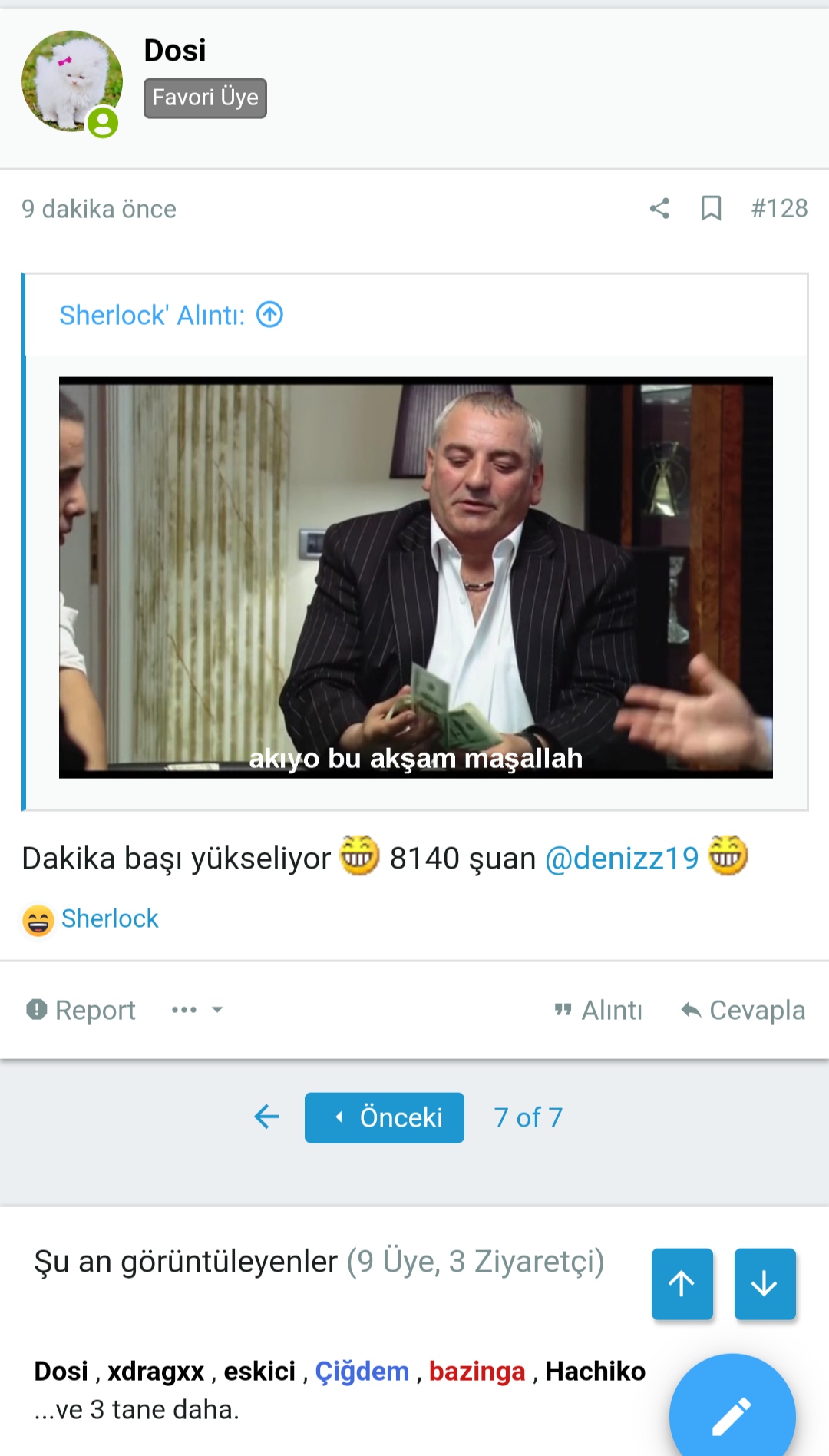Open the @denizz19 mention

621,858
